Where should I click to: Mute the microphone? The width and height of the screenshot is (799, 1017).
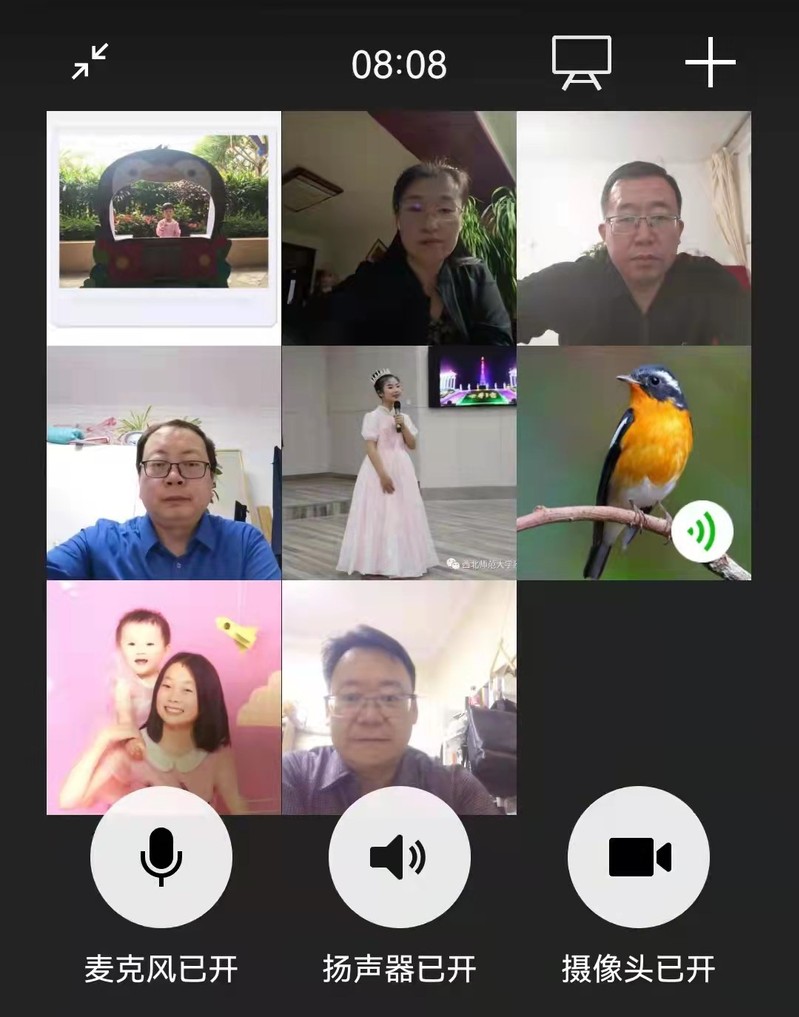coord(161,857)
